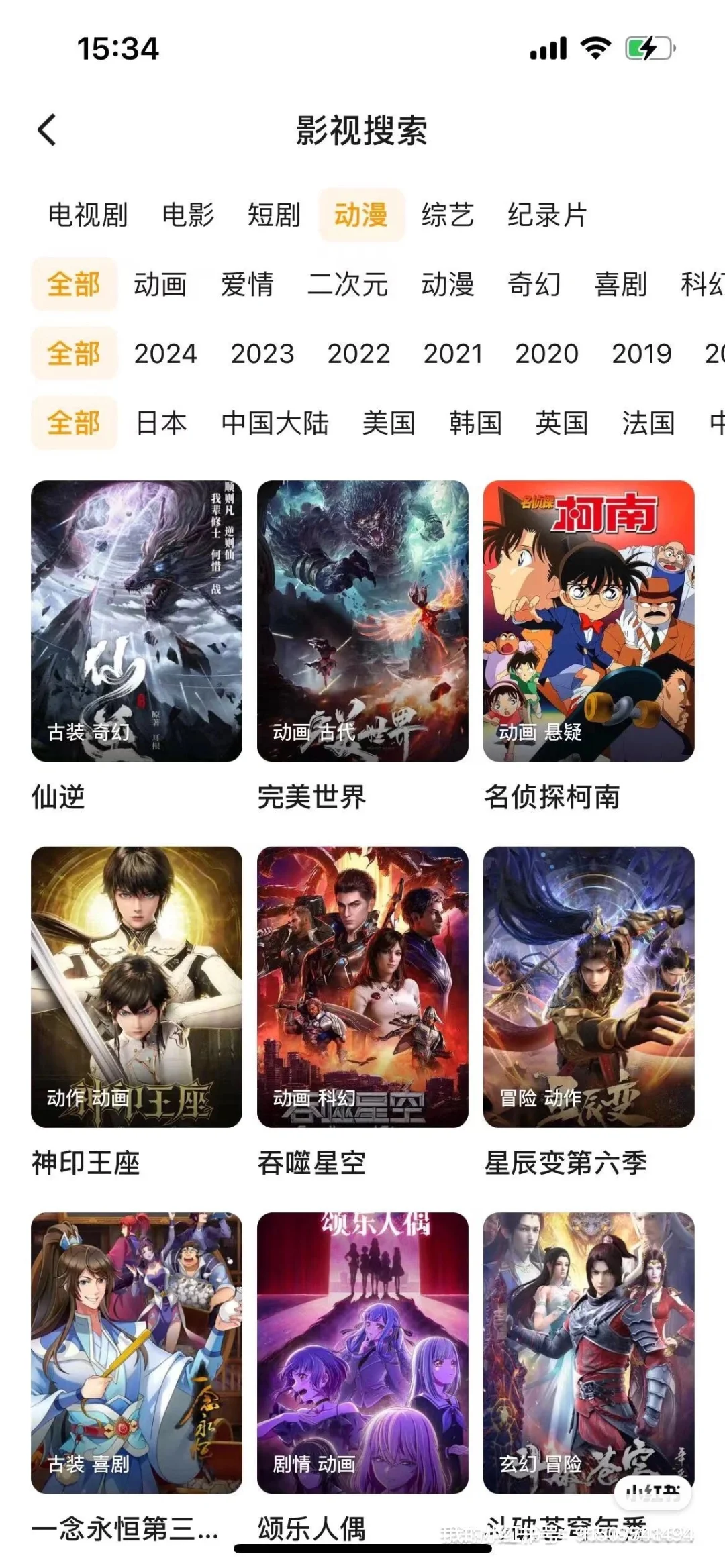The height and width of the screenshot is (1568, 725).
Task: Choose the 2022 year filter
Action: 358,354
